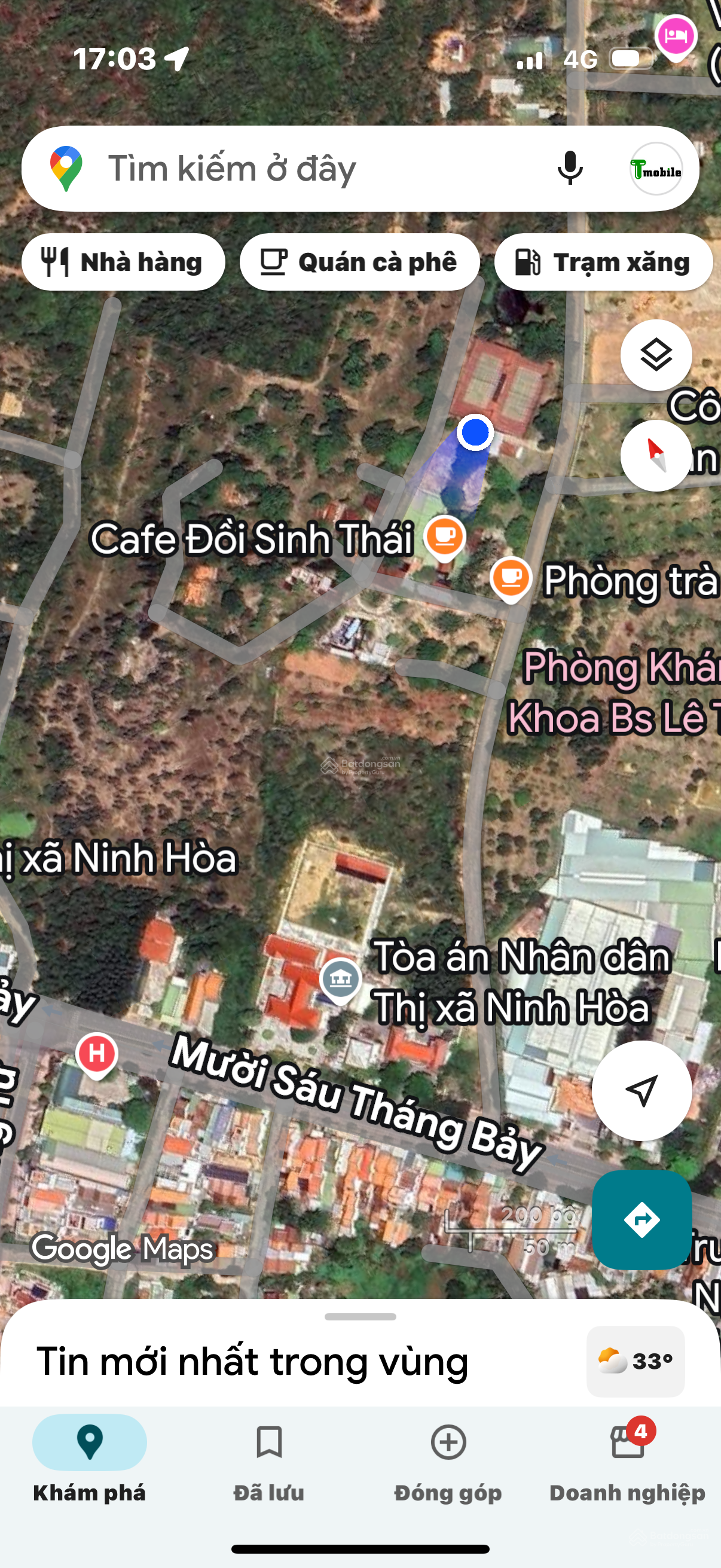Open directions with the teal arrow button
This screenshot has width=721, height=1568.
pos(642,1219)
